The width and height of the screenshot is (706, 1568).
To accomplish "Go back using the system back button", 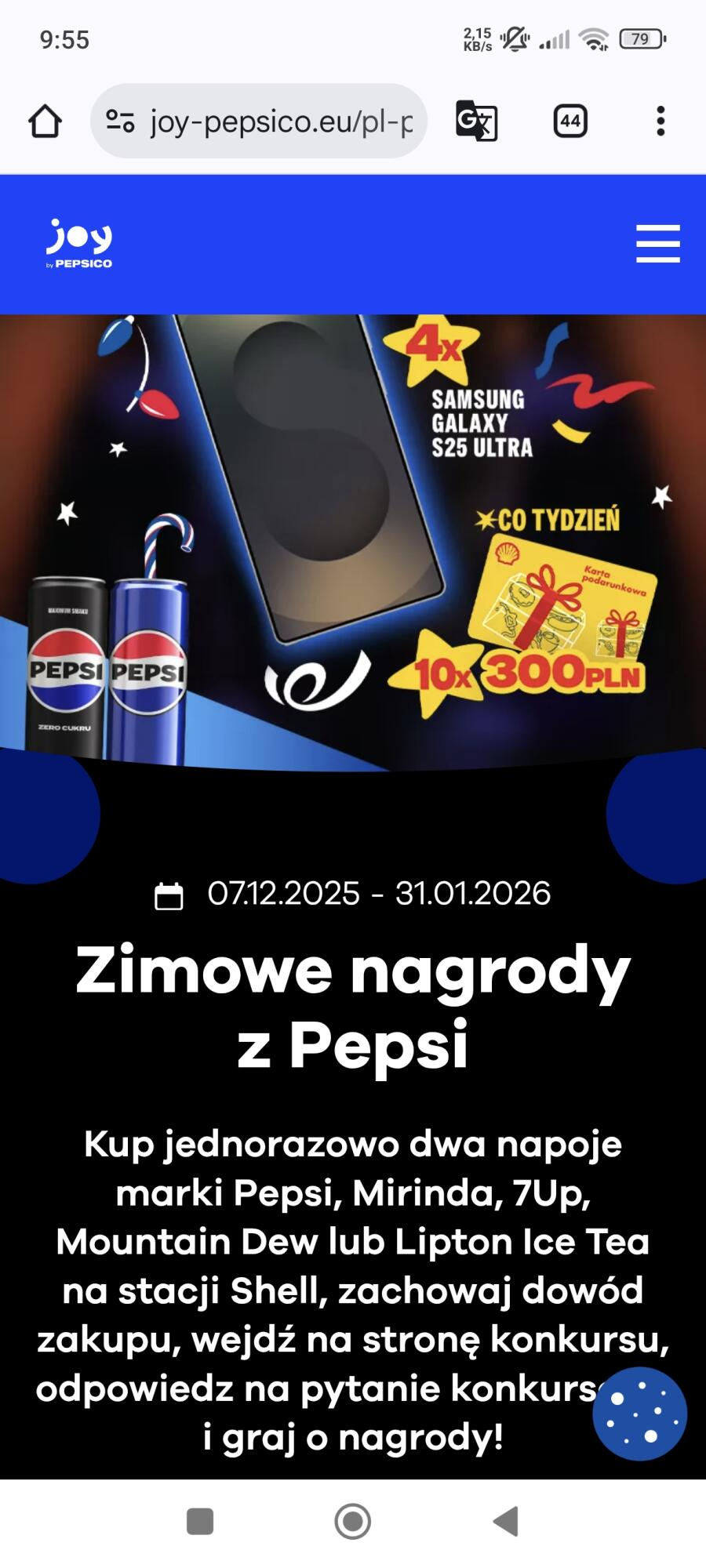I will 505,1521.
